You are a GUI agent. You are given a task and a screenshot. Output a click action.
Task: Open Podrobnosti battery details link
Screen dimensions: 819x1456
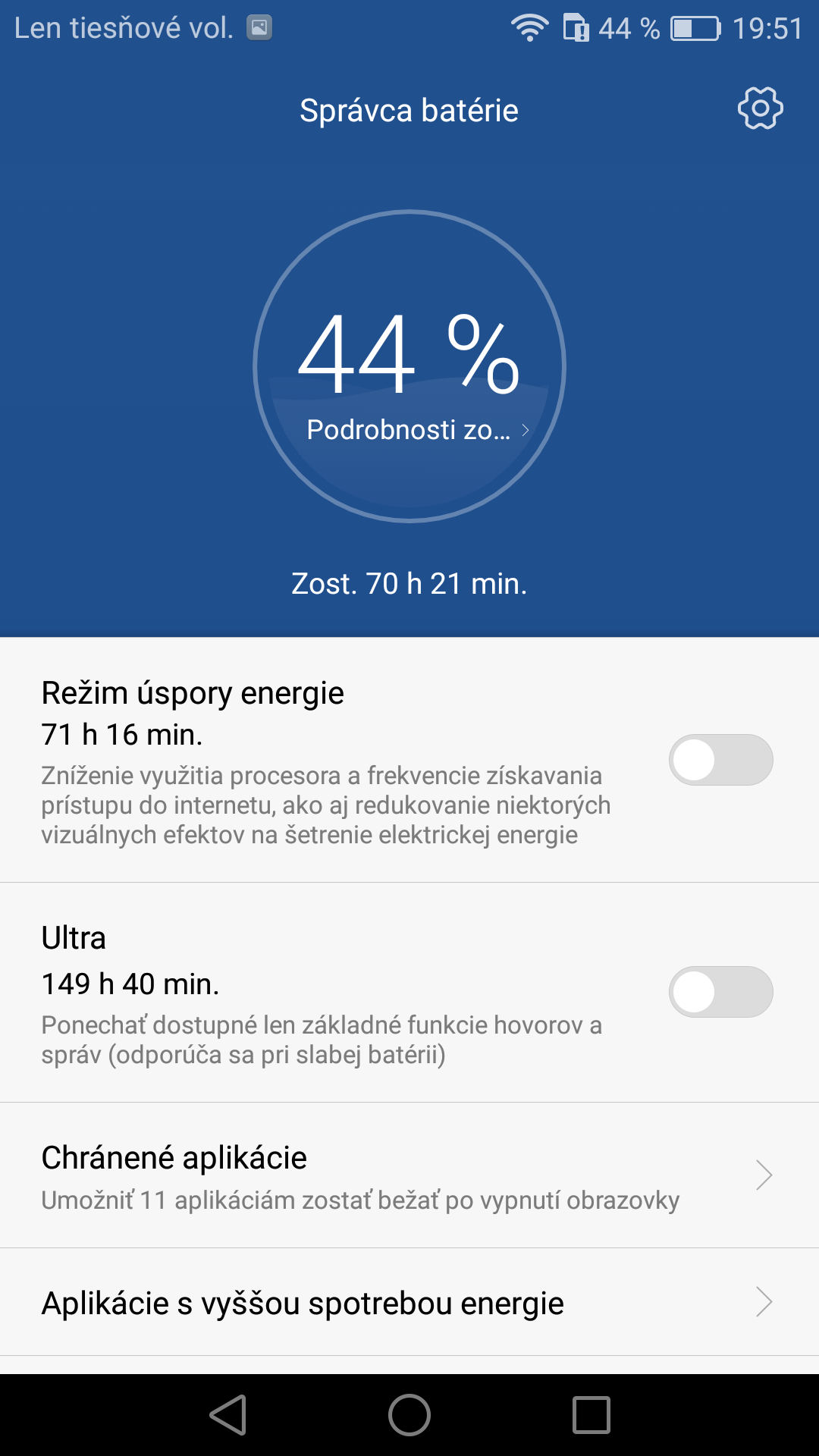click(417, 430)
